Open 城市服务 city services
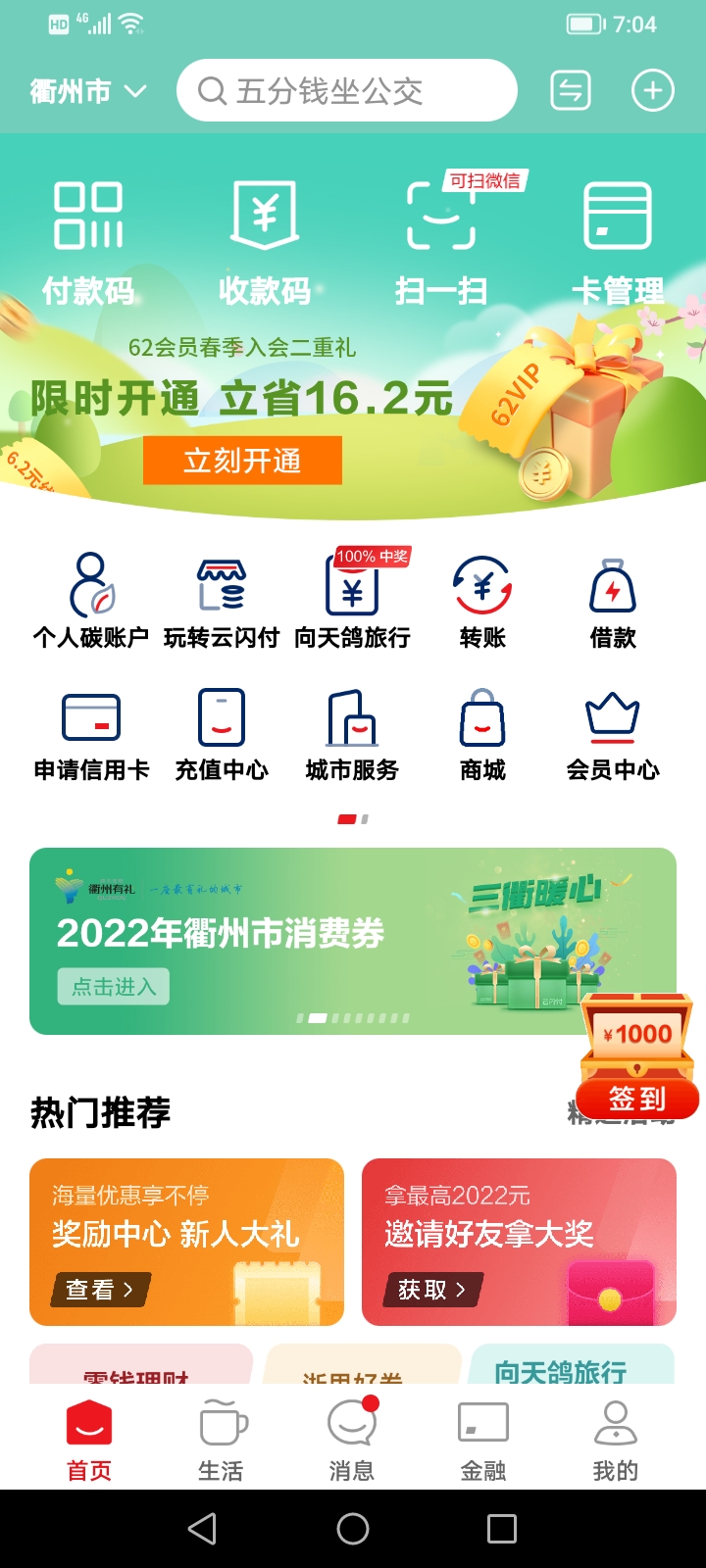Image resolution: width=706 pixels, height=1568 pixels. click(352, 734)
